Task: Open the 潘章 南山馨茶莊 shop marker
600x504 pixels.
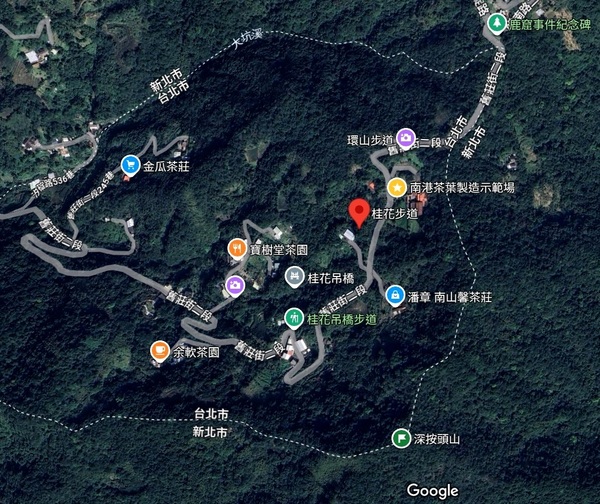Action: click(393, 296)
